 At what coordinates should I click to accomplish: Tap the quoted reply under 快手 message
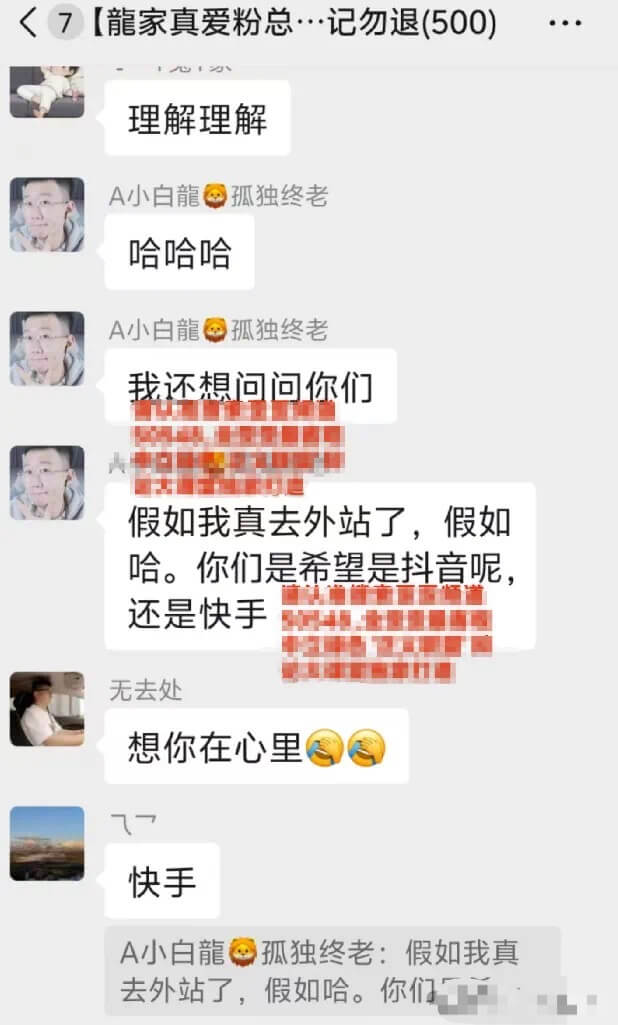tap(333, 970)
